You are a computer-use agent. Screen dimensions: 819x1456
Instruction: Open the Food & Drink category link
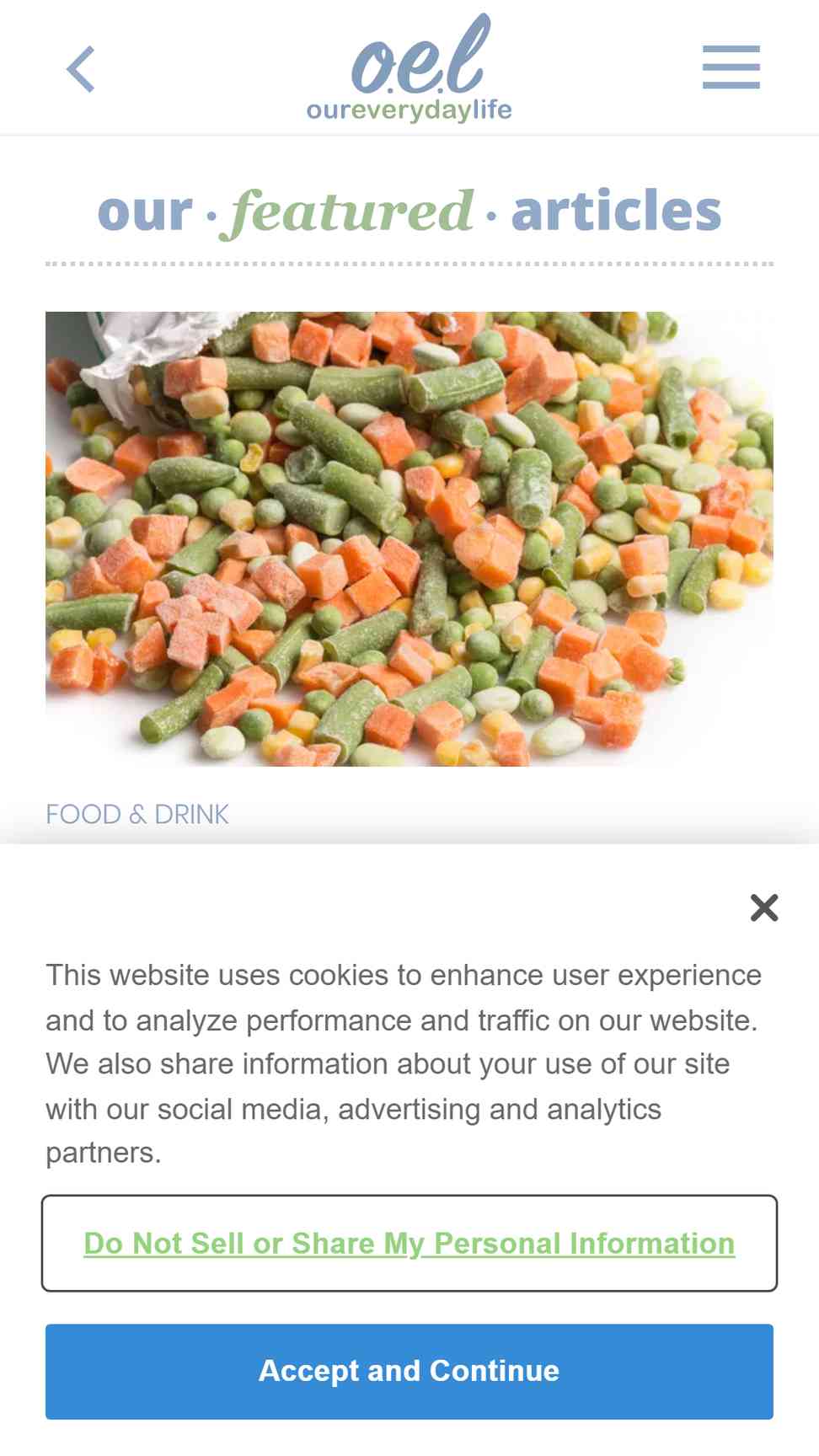point(137,814)
